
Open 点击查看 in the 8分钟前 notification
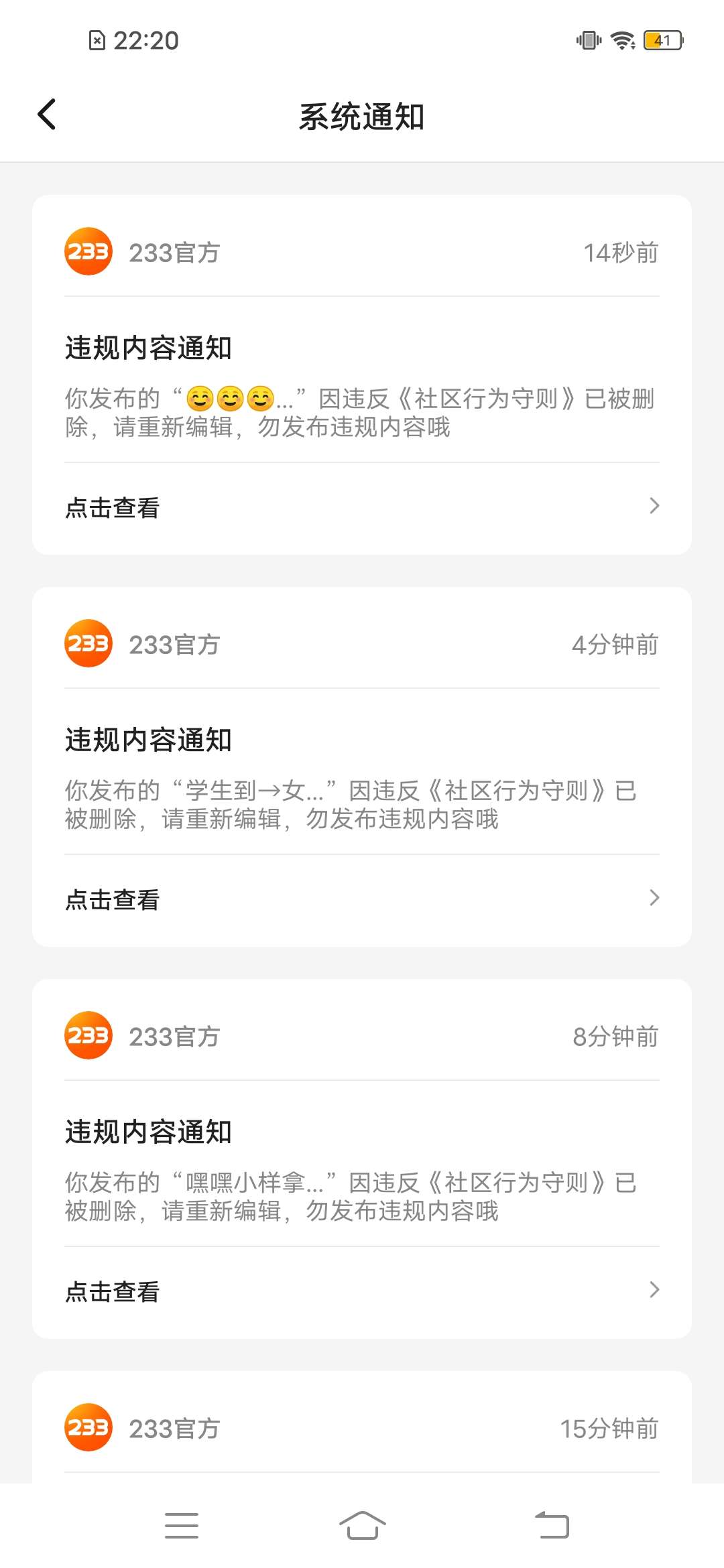point(362,1291)
